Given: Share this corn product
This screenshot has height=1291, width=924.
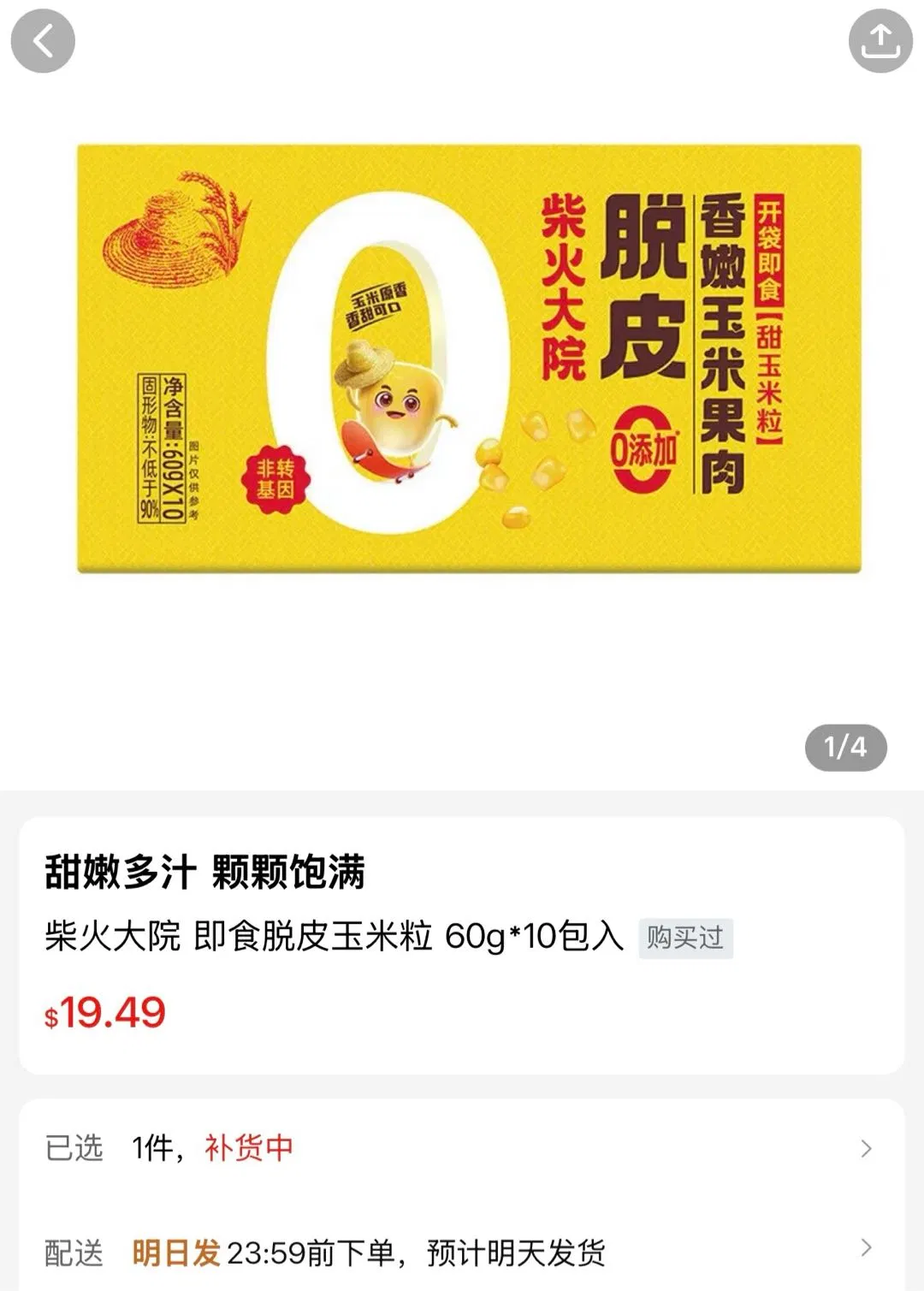Looking at the screenshot, I should [880, 41].
